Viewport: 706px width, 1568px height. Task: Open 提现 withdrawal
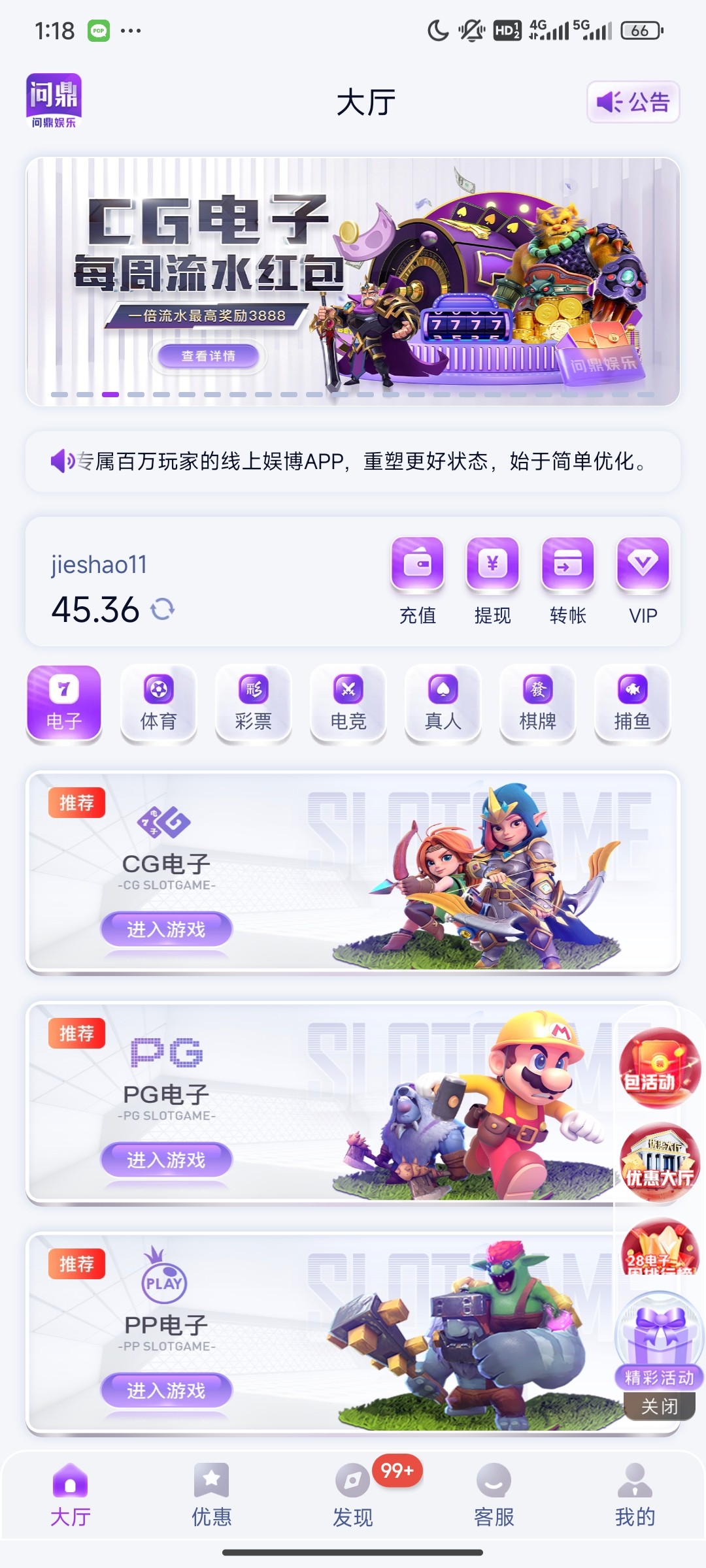click(492, 578)
